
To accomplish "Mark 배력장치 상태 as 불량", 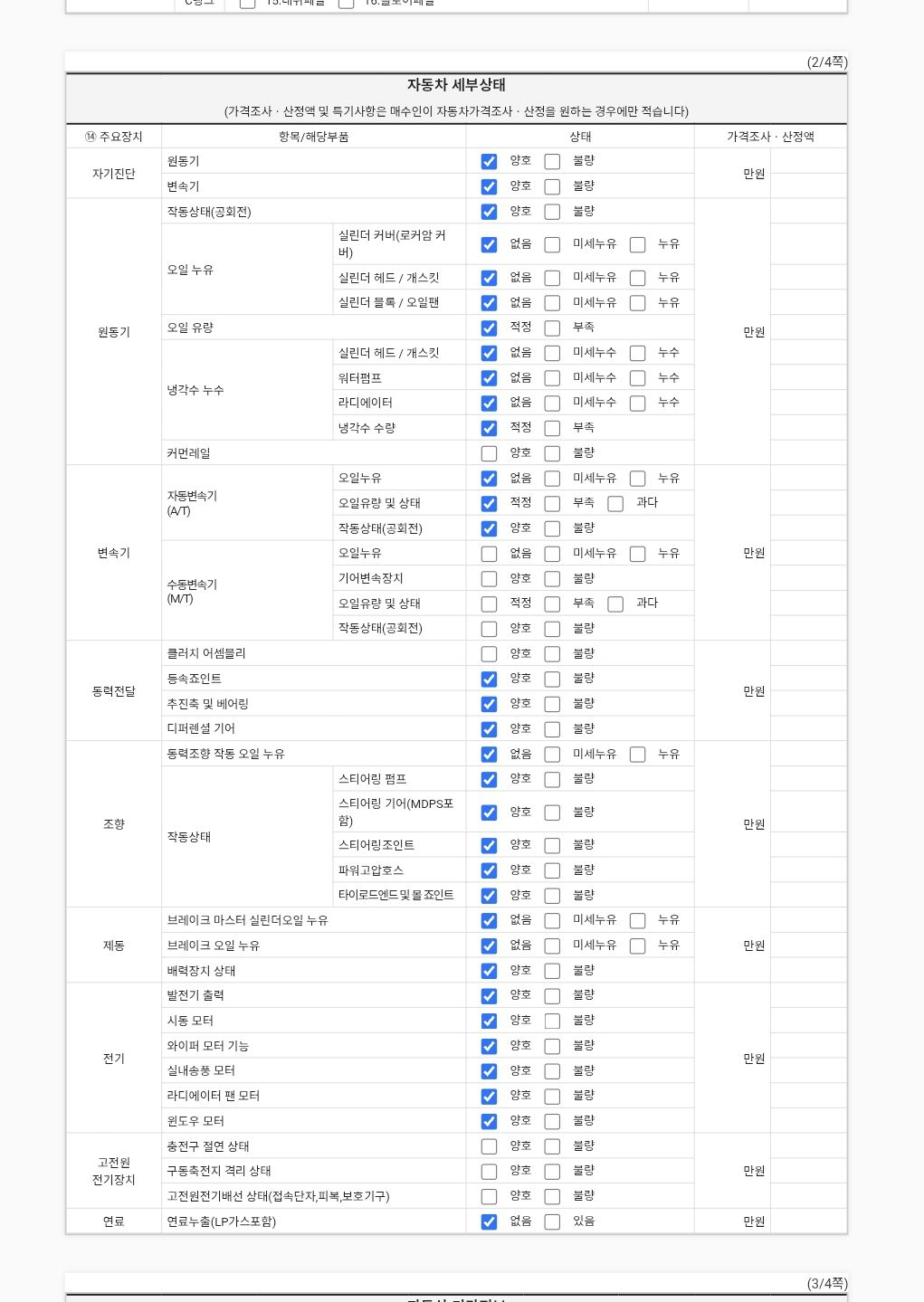I will [x=552, y=971].
